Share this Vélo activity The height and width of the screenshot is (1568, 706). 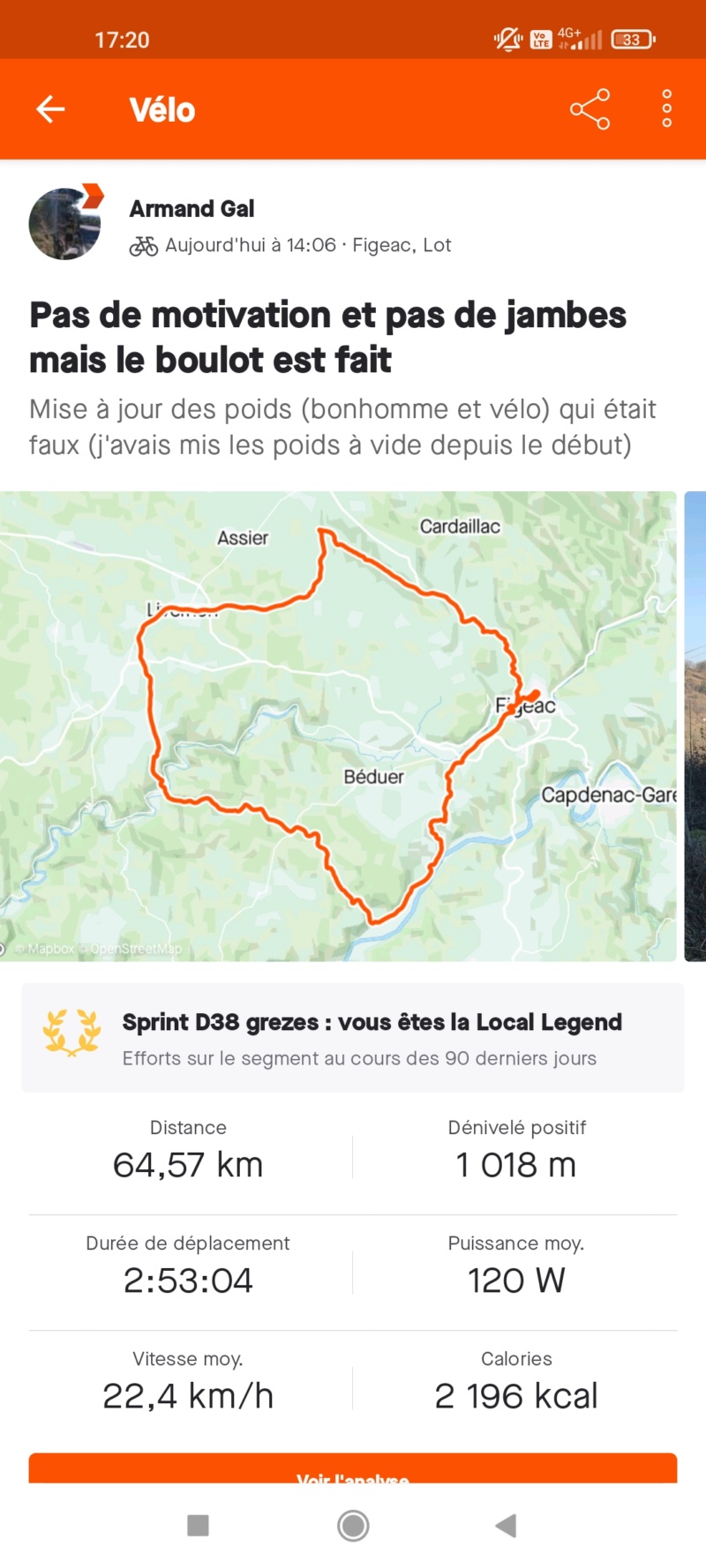point(590,109)
